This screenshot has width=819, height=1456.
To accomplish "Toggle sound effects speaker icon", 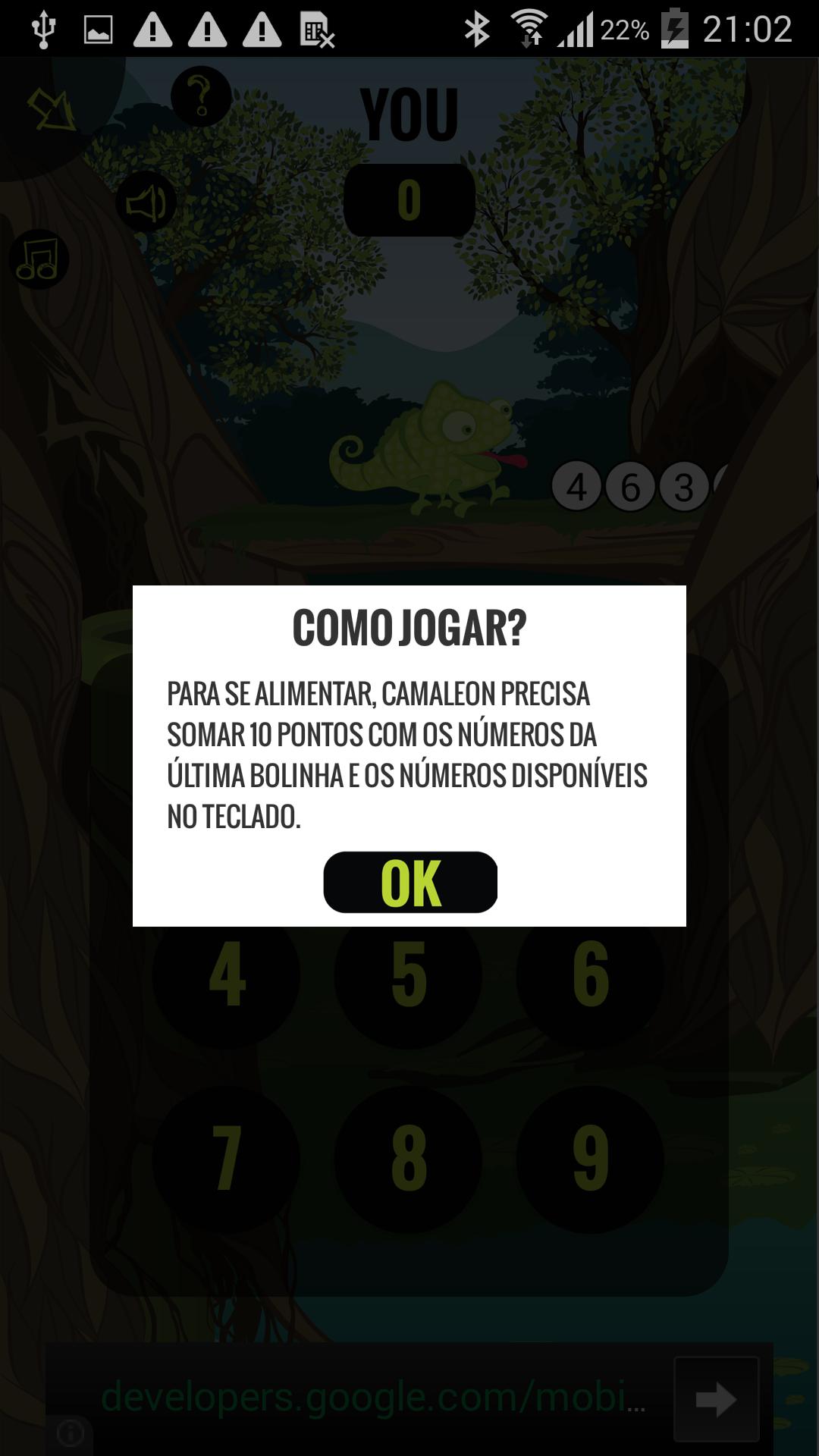I will 146,202.
